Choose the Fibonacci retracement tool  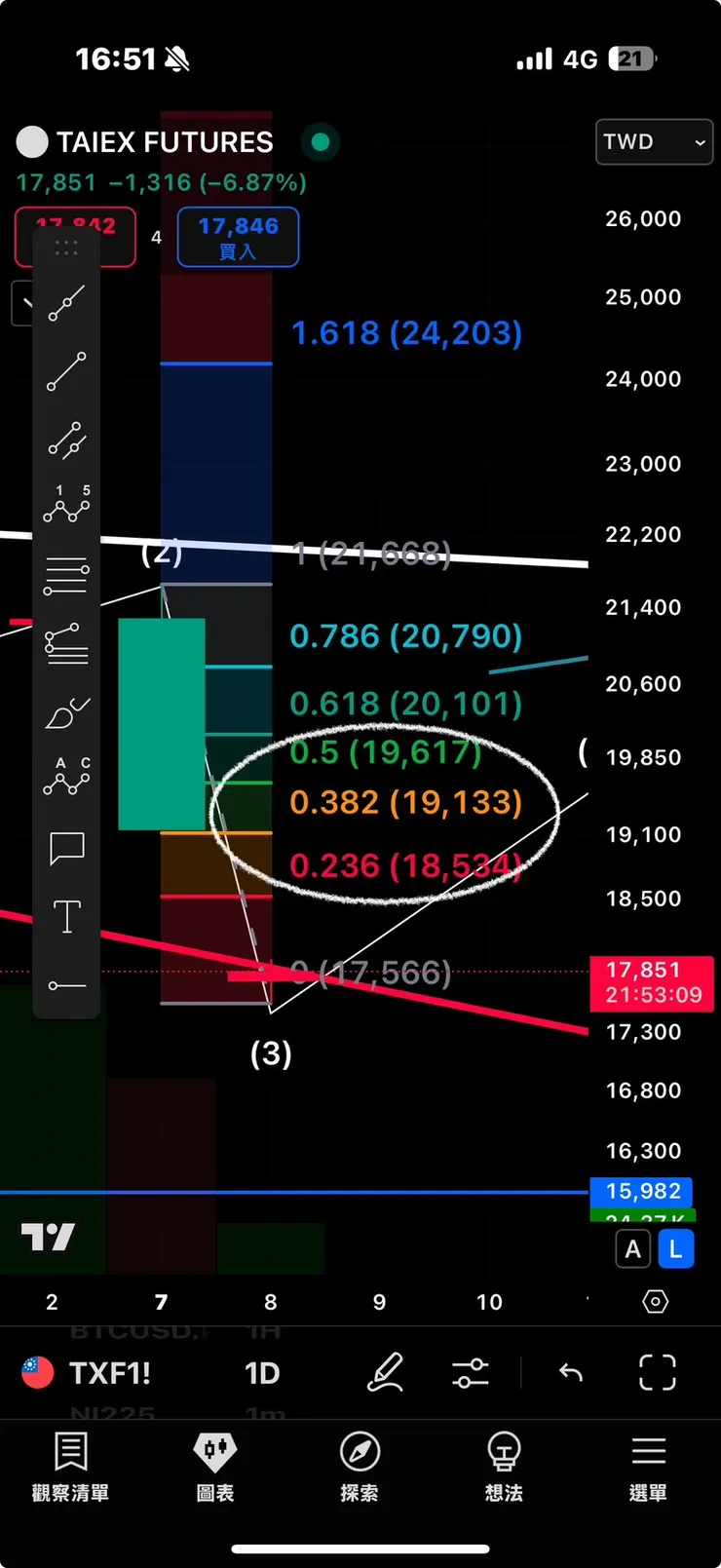click(x=66, y=574)
